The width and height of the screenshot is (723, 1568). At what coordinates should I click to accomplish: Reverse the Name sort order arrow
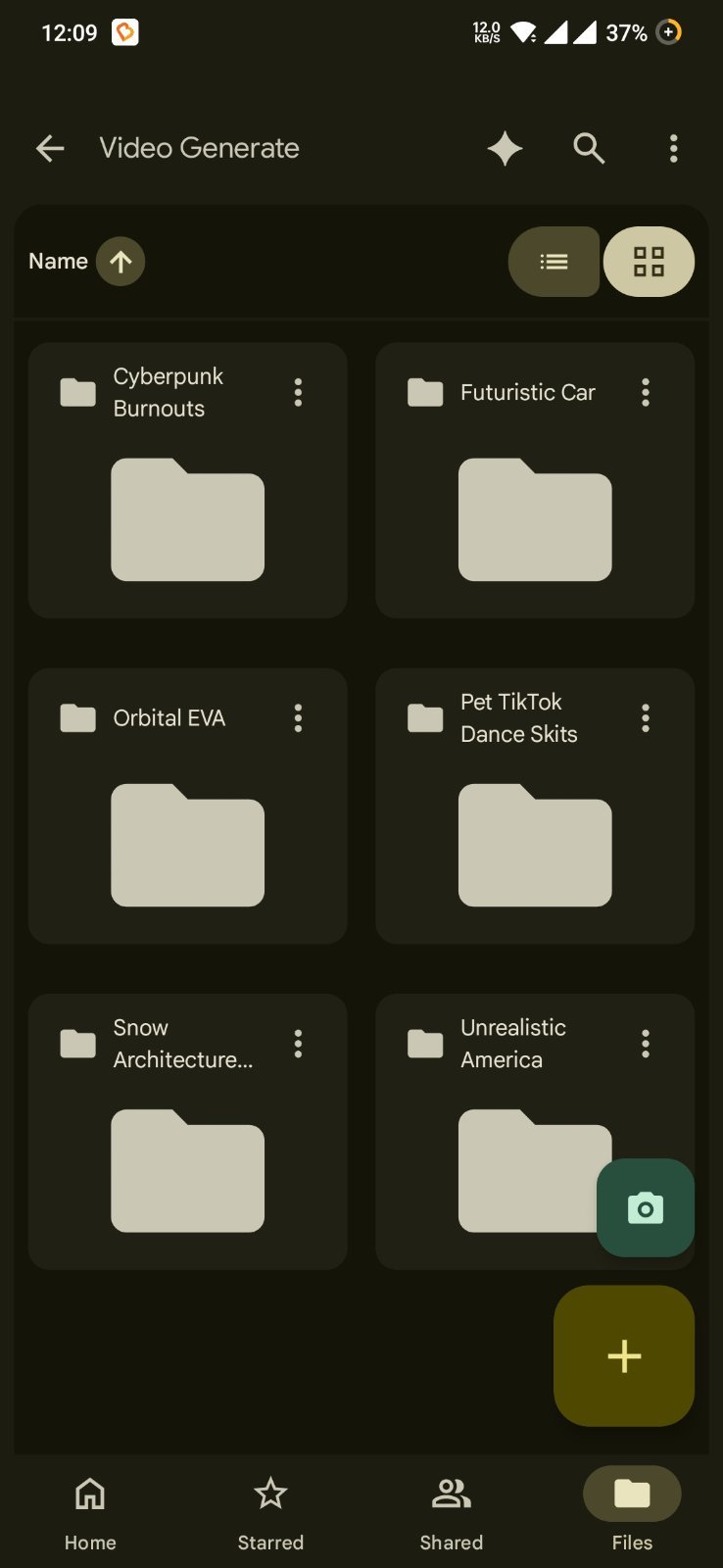coord(120,262)
